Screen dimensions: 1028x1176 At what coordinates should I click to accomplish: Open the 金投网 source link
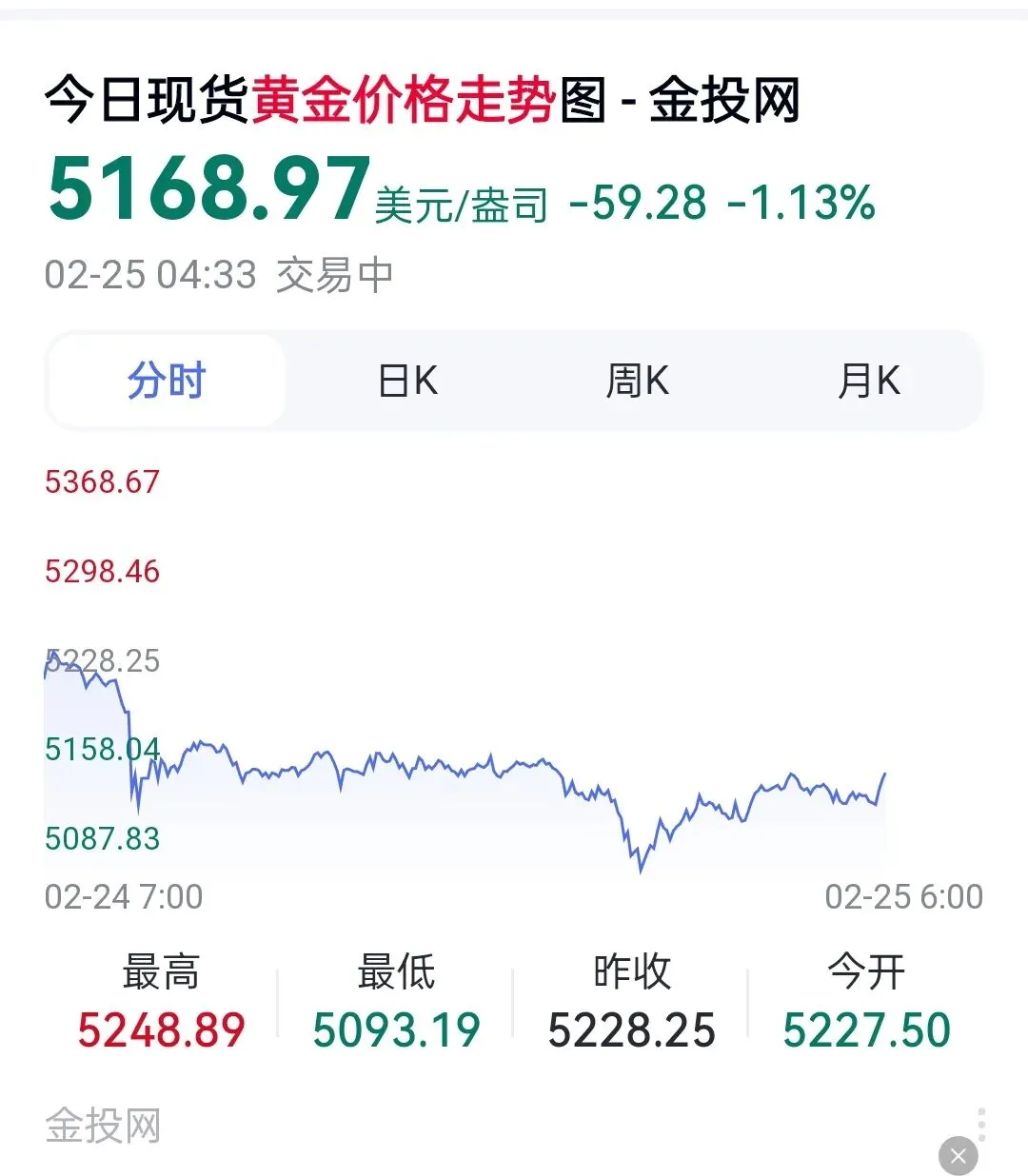tap(103, 1126)
